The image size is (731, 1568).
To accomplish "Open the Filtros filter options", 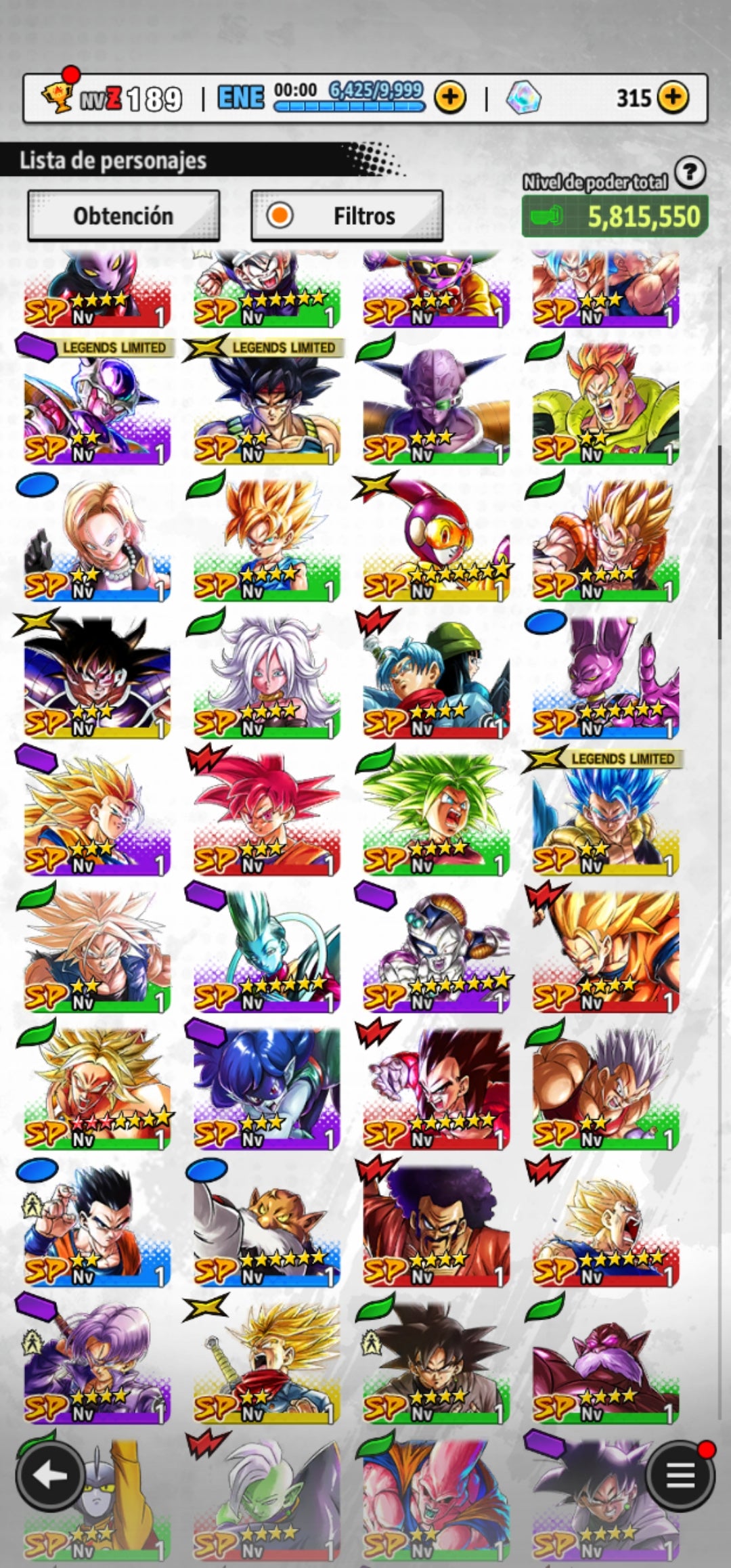I will pos(347,216).
